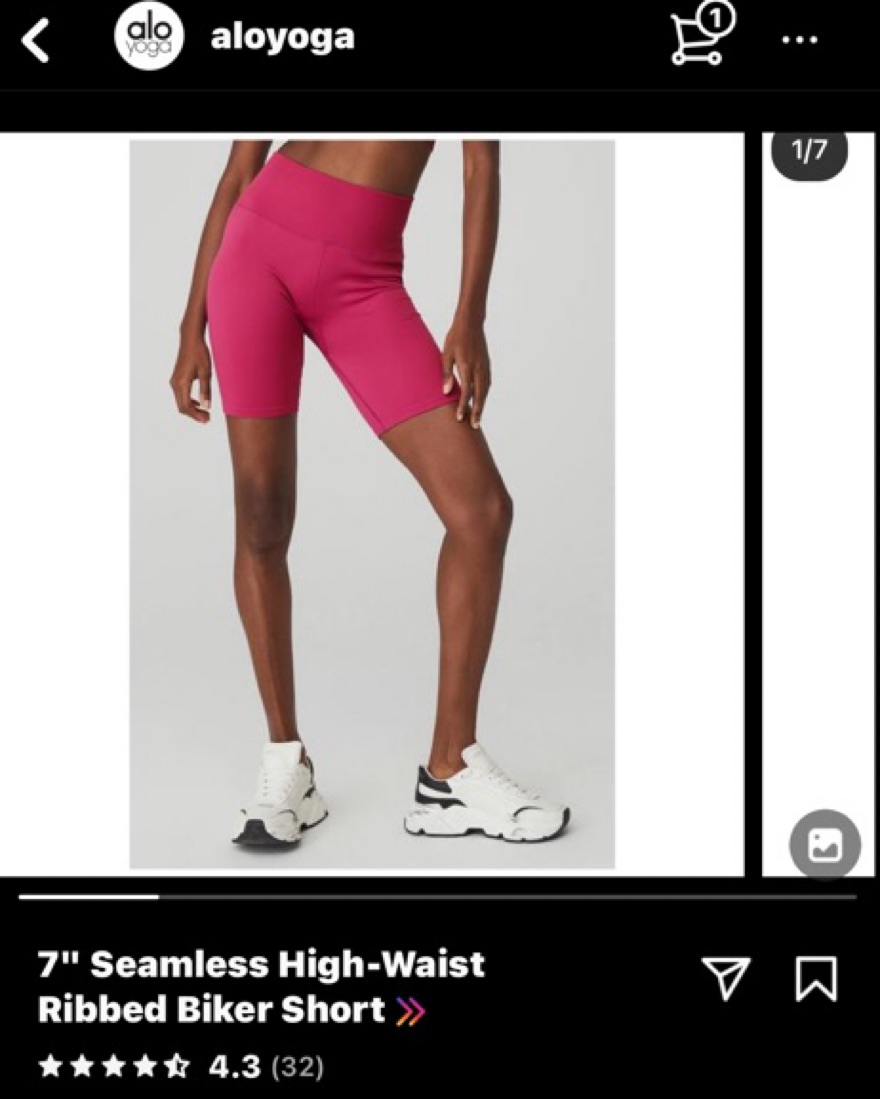Open the three-dot overflow menu
This screenshot has width=880, height=1099.
798,42
